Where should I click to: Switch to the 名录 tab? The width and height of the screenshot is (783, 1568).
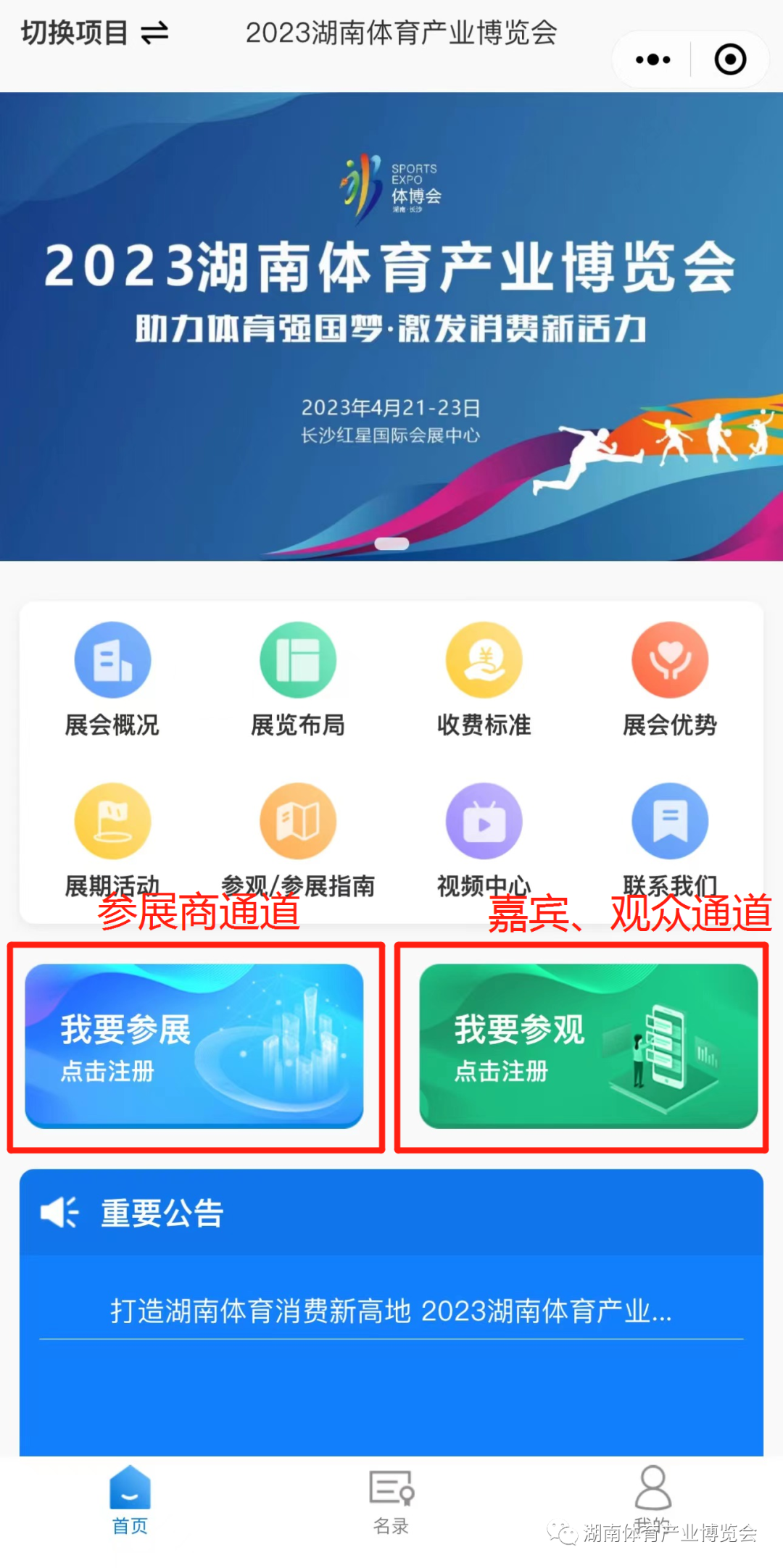coord(391,1501)
